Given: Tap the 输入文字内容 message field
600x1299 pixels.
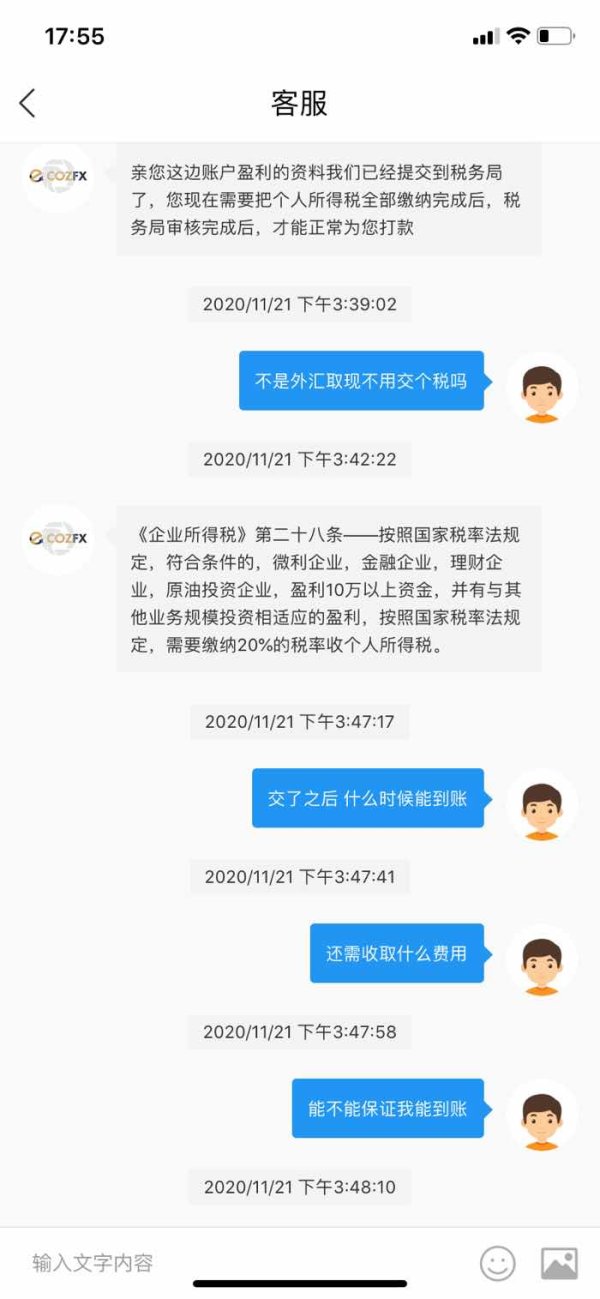Looking at the screenshot, I should click(240, 1263).
